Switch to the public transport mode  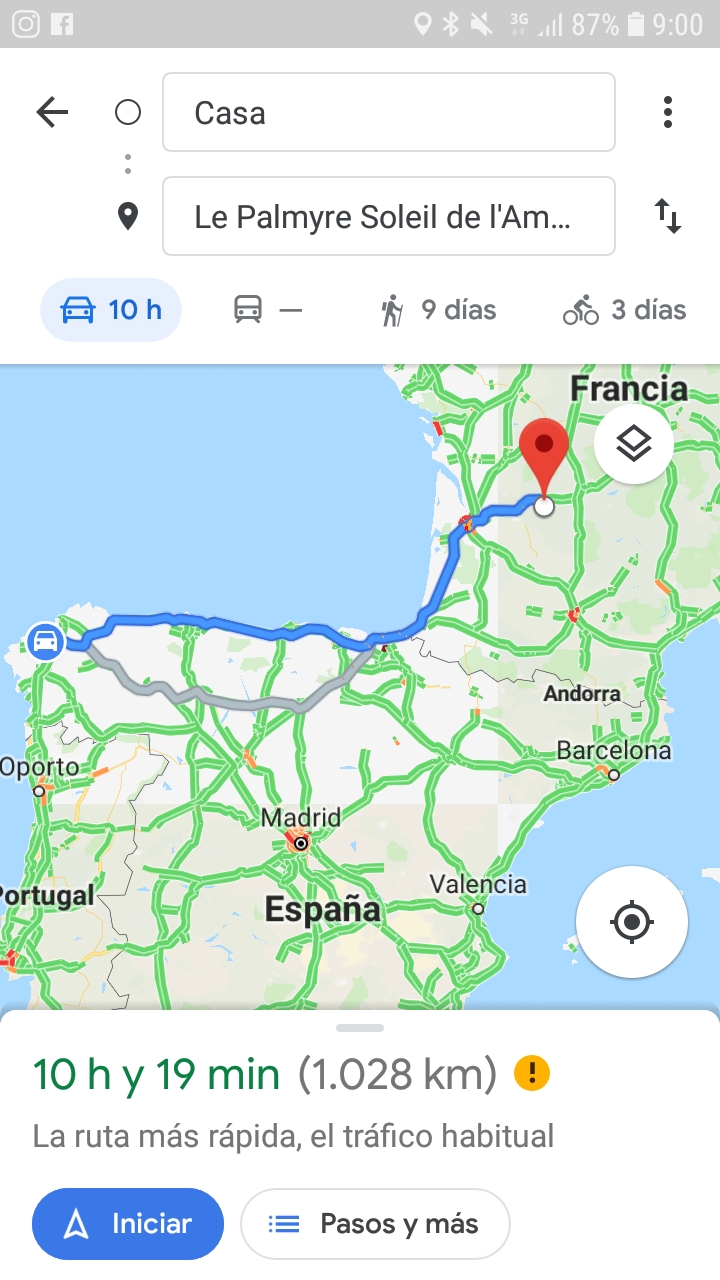coord(267,310)
